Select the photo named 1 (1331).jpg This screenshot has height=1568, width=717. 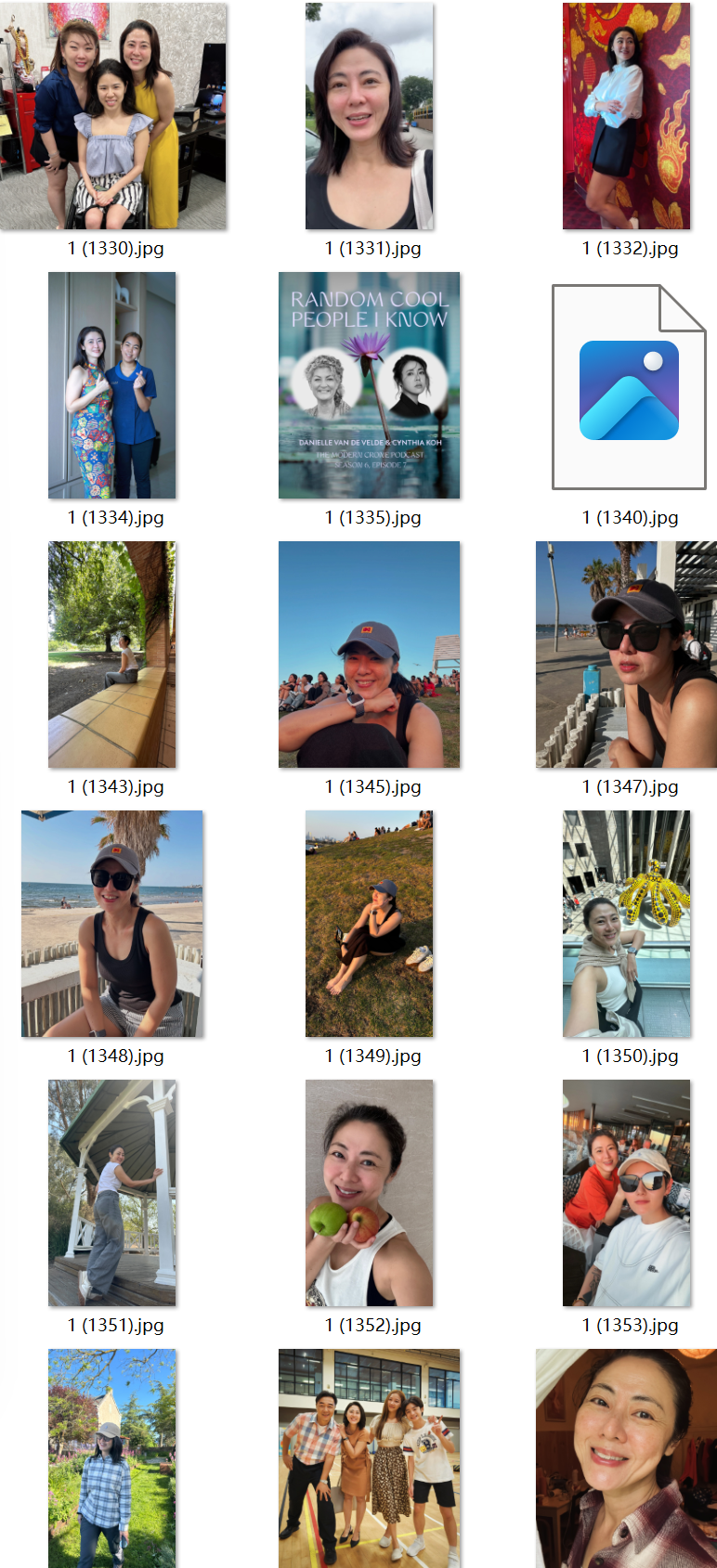(370, 116)
